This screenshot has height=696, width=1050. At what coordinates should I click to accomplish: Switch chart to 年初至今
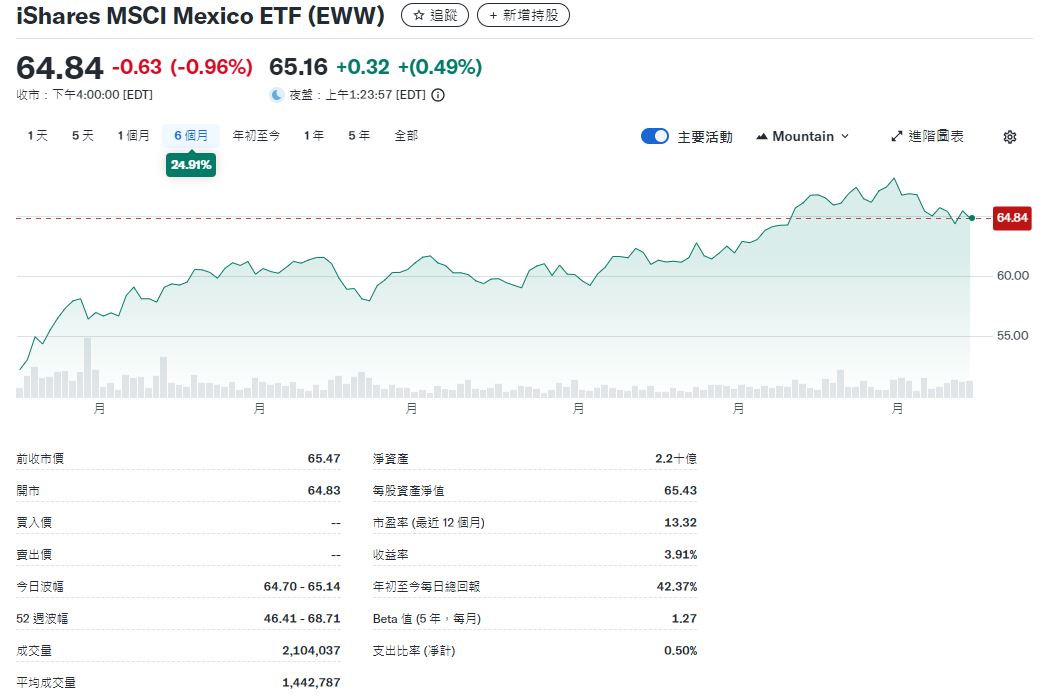pyautogui.click(x=257, y=135)
